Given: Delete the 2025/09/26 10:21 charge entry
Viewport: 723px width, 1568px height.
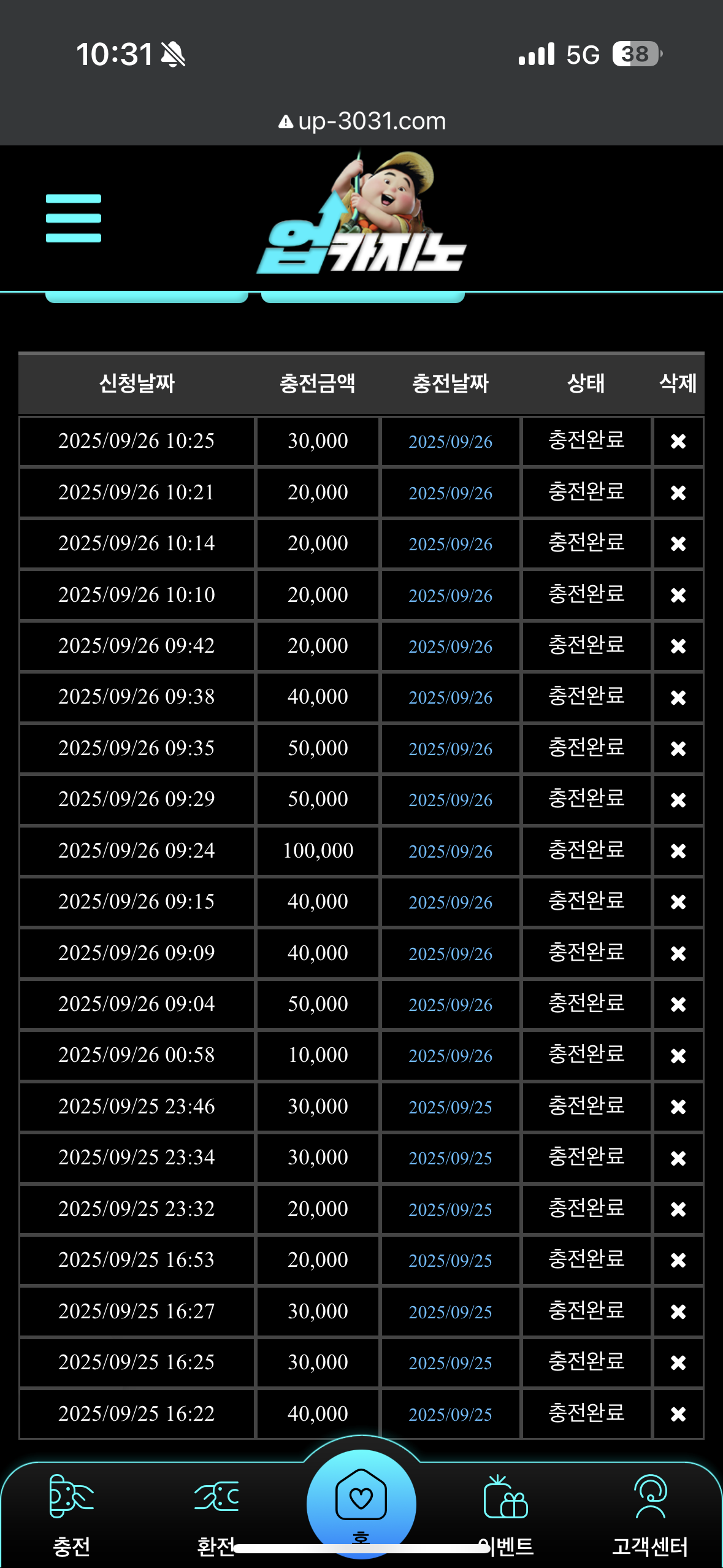Looking at the screenshot, I should tap(678, 493).
